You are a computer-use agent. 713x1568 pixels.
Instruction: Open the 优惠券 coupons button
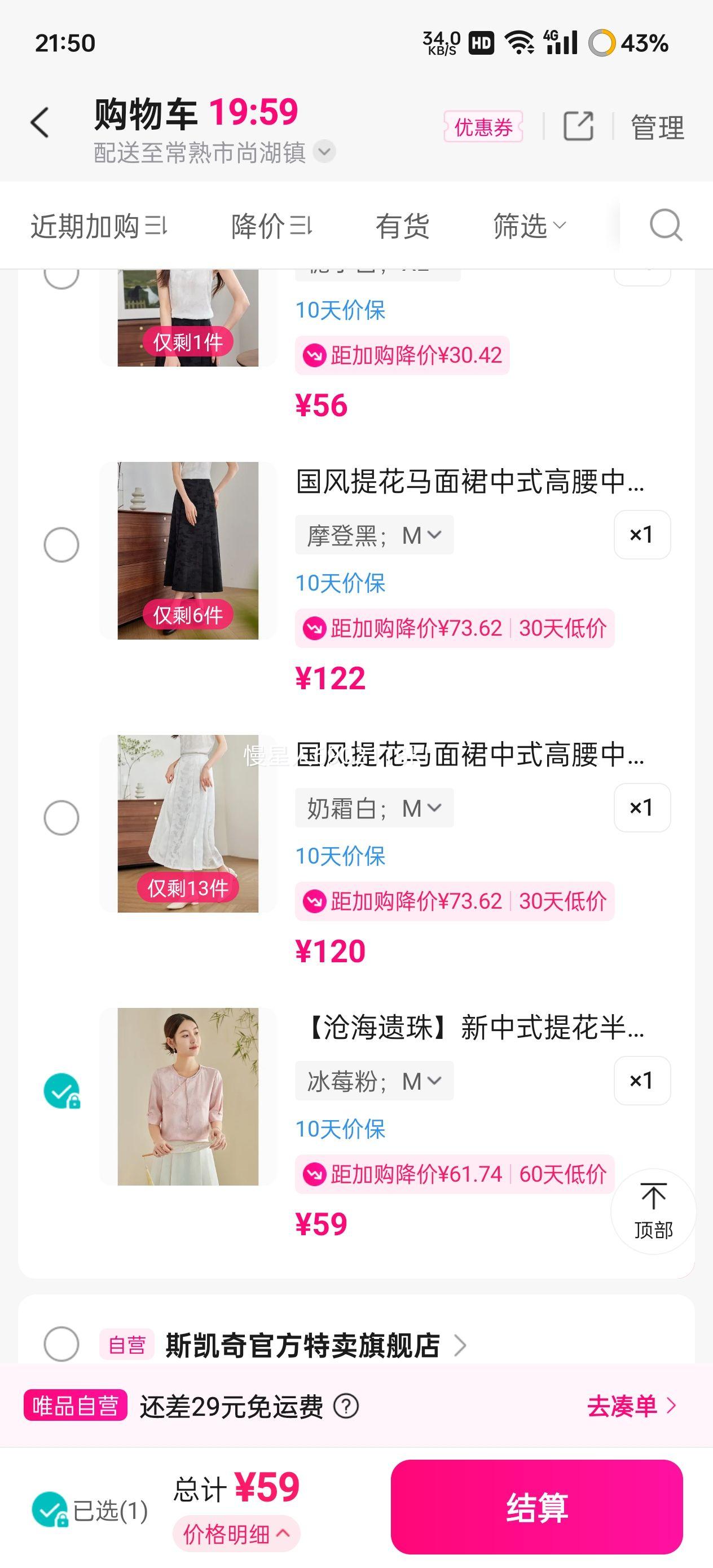(483, 127)
